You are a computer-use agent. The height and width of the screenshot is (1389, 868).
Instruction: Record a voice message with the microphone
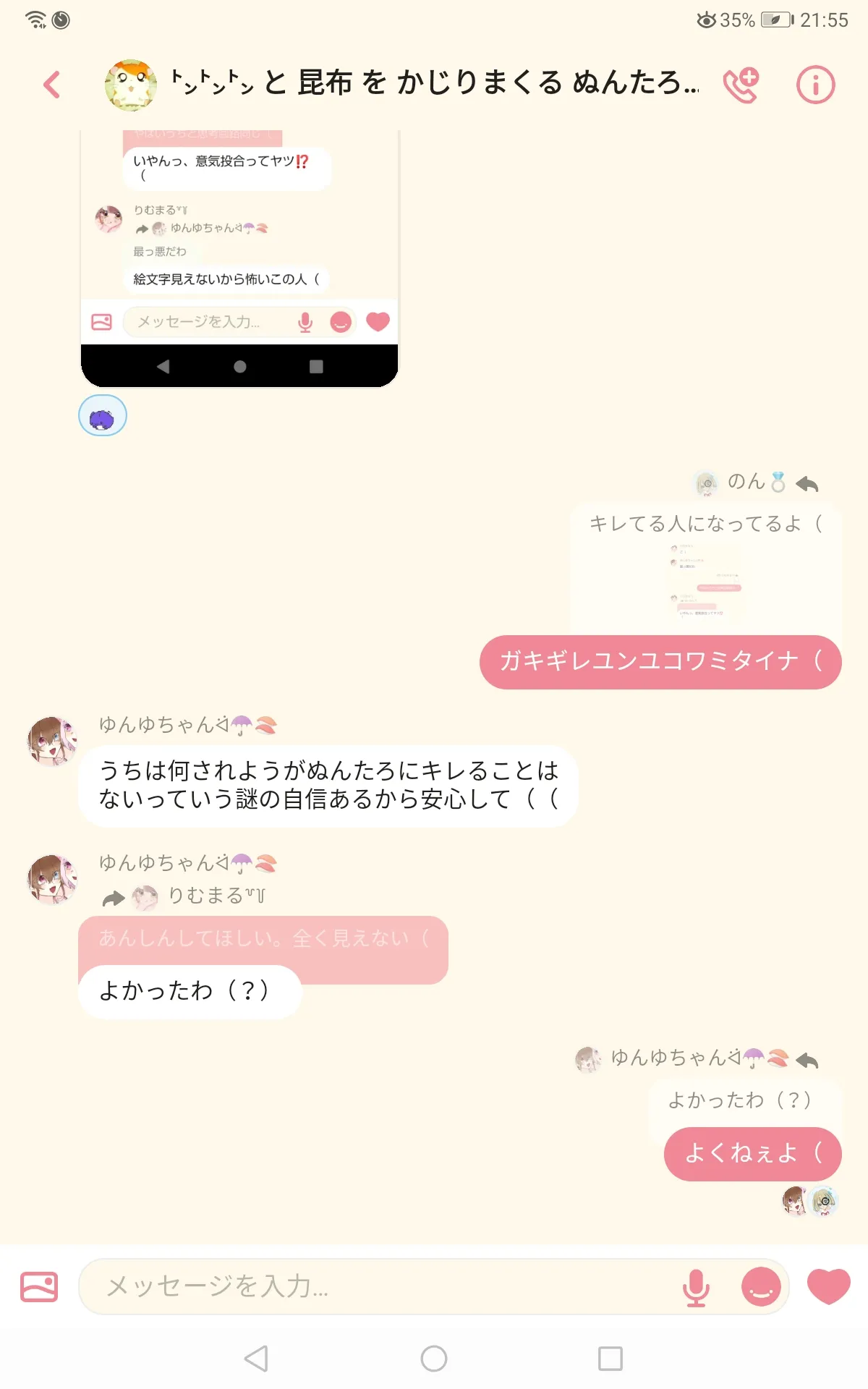[x=696, y=1286]
